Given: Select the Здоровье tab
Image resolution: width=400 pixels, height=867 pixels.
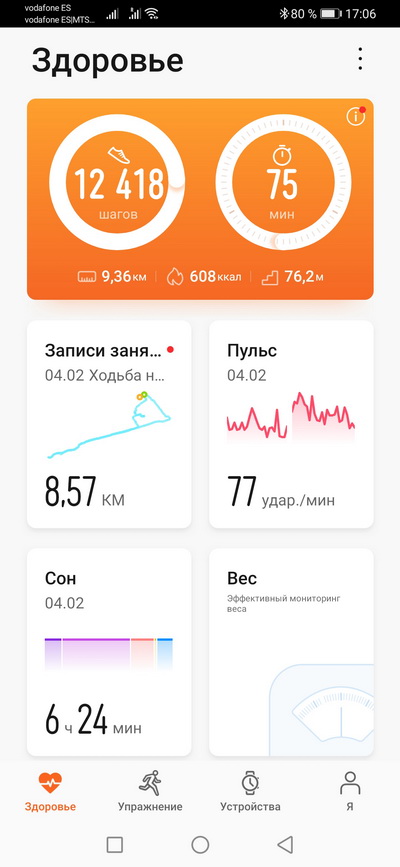Looking at the screenshot, I should tap(50, 791).
